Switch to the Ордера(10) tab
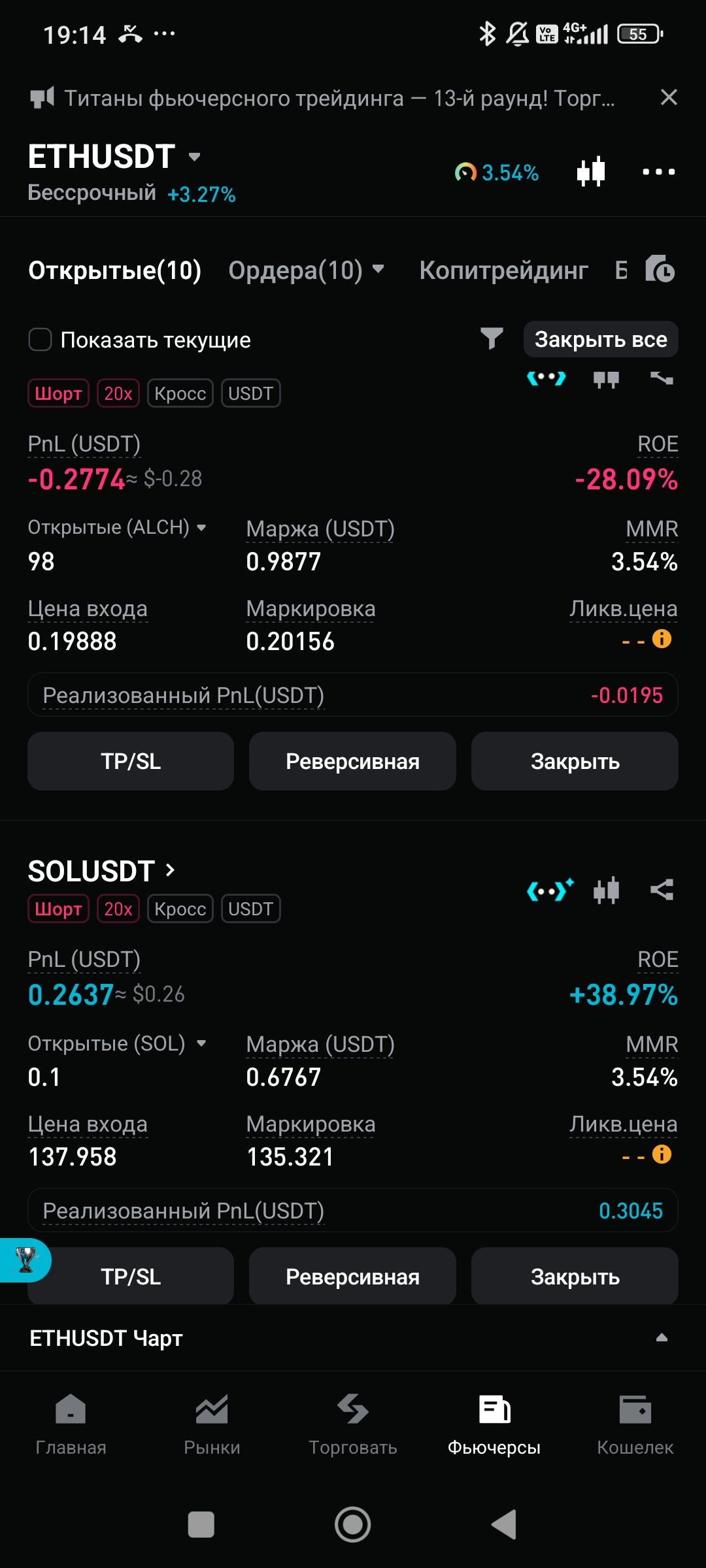Screen dimensions: 706x1568 click(x=305, y=270)
